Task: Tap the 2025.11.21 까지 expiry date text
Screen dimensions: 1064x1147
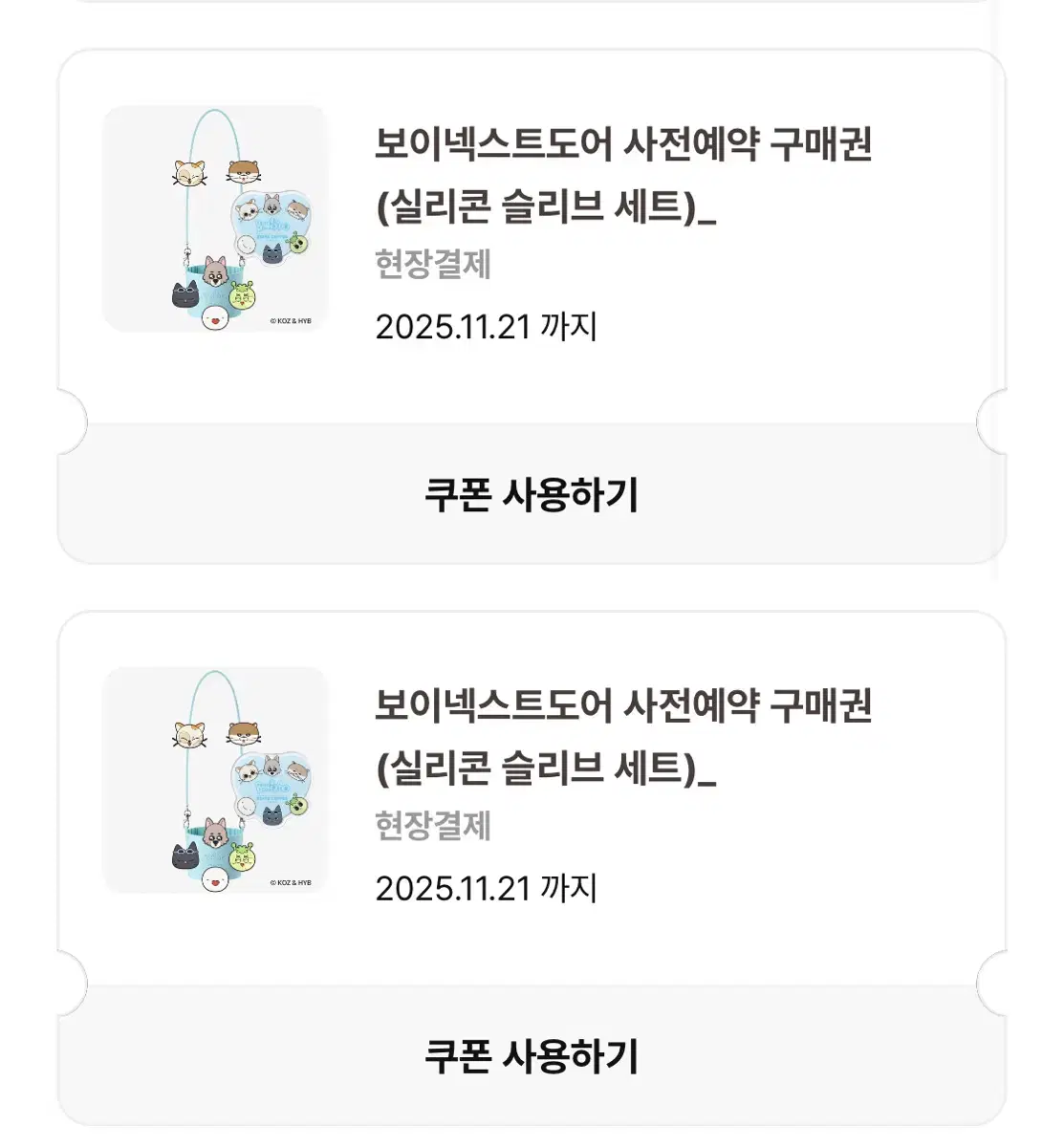Action: tap(488, 327)
